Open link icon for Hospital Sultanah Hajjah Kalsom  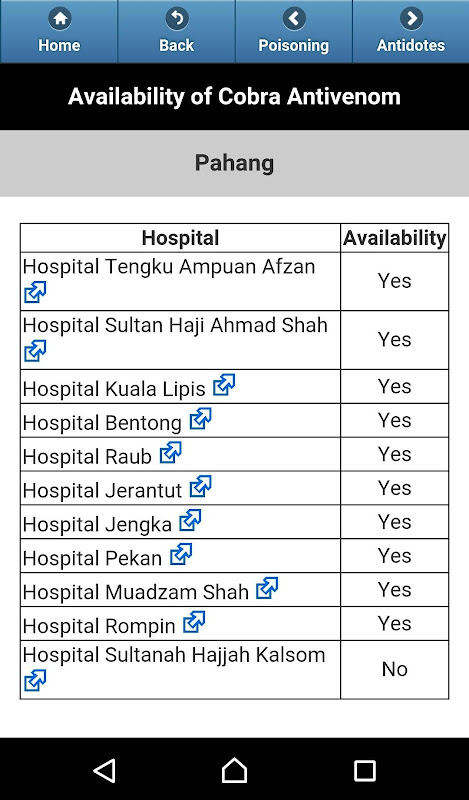pos(35,680)
